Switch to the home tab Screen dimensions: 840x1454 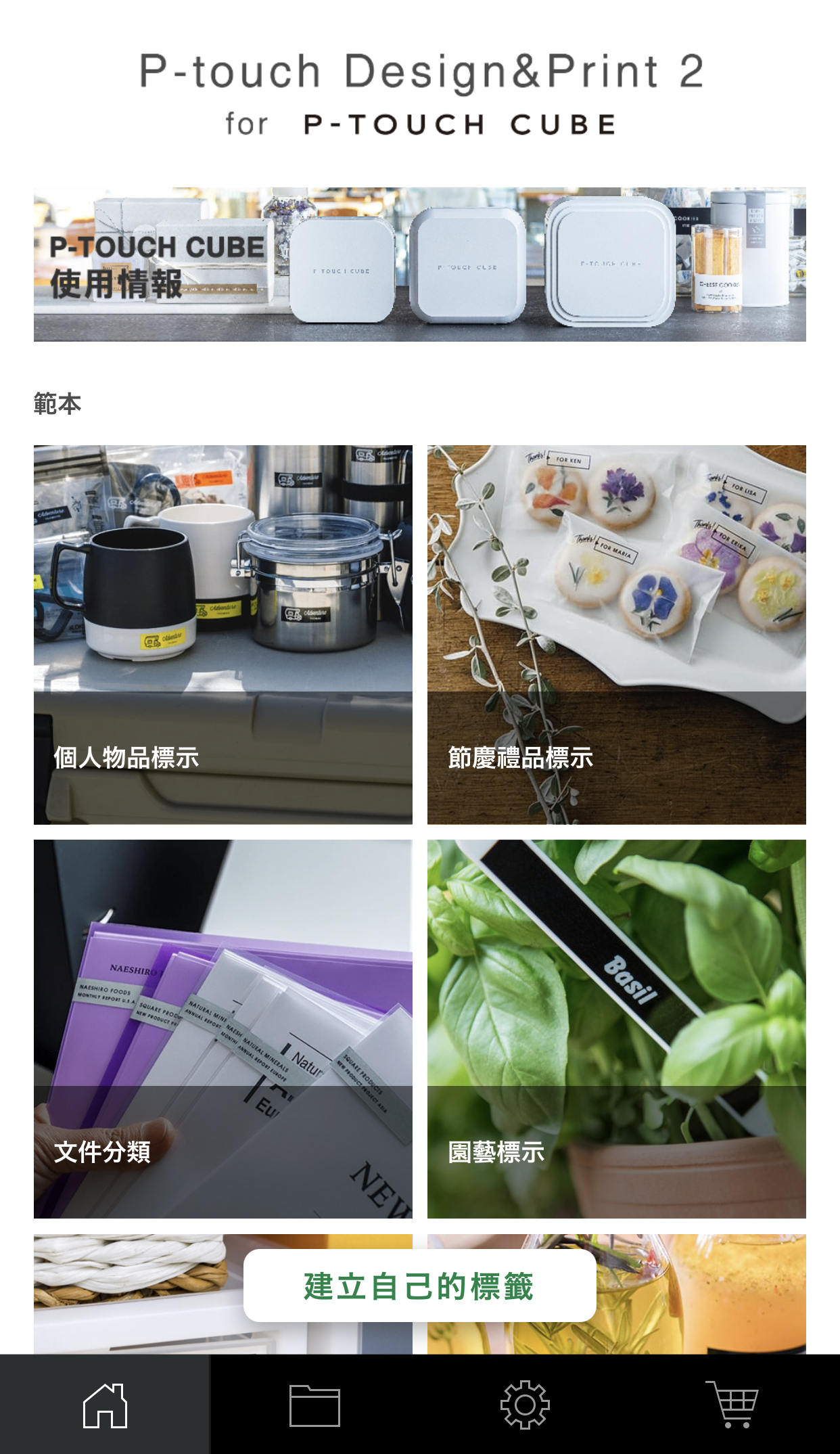pos(105,1405)
